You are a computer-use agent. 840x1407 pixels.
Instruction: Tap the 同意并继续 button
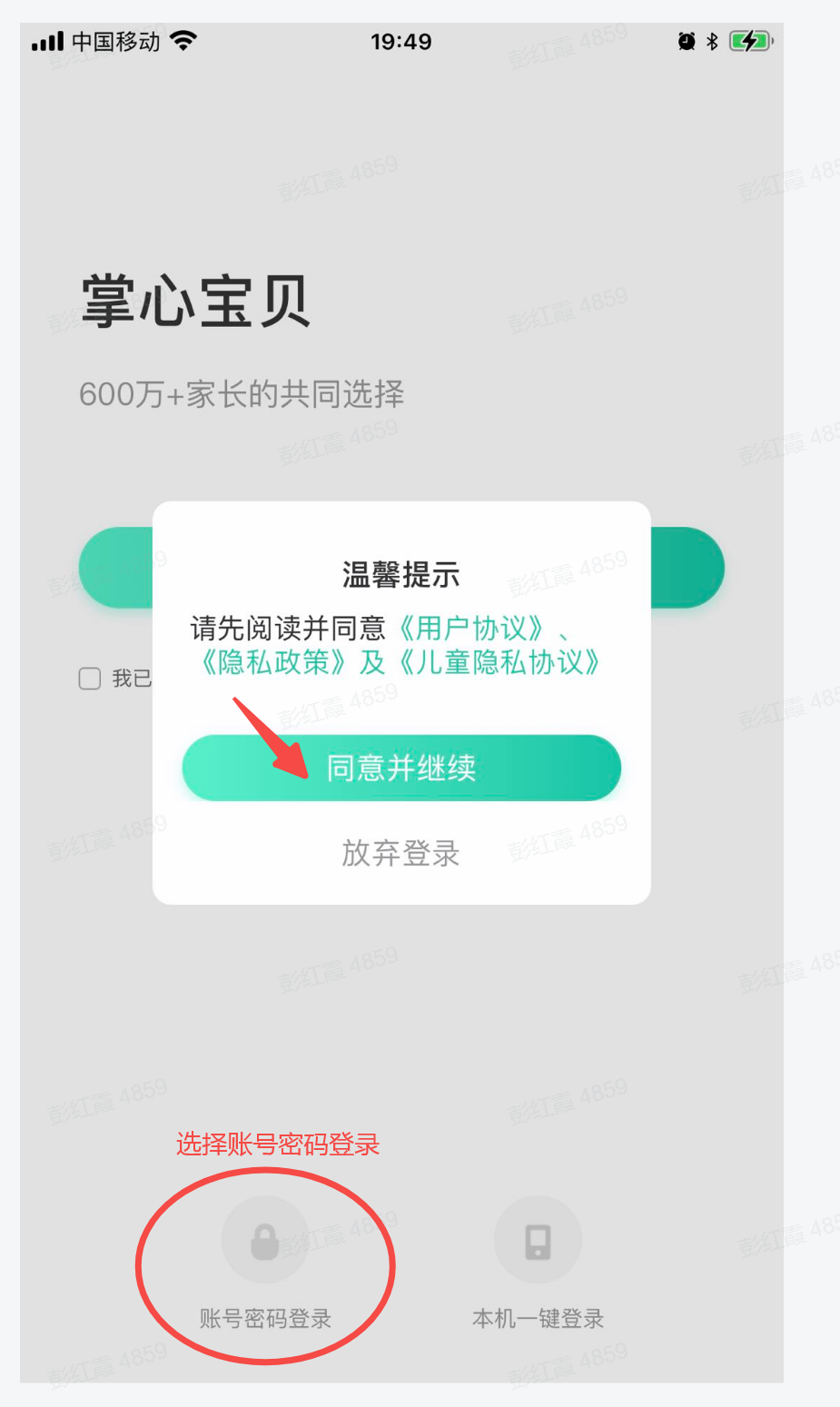click(x=401, y=768)
